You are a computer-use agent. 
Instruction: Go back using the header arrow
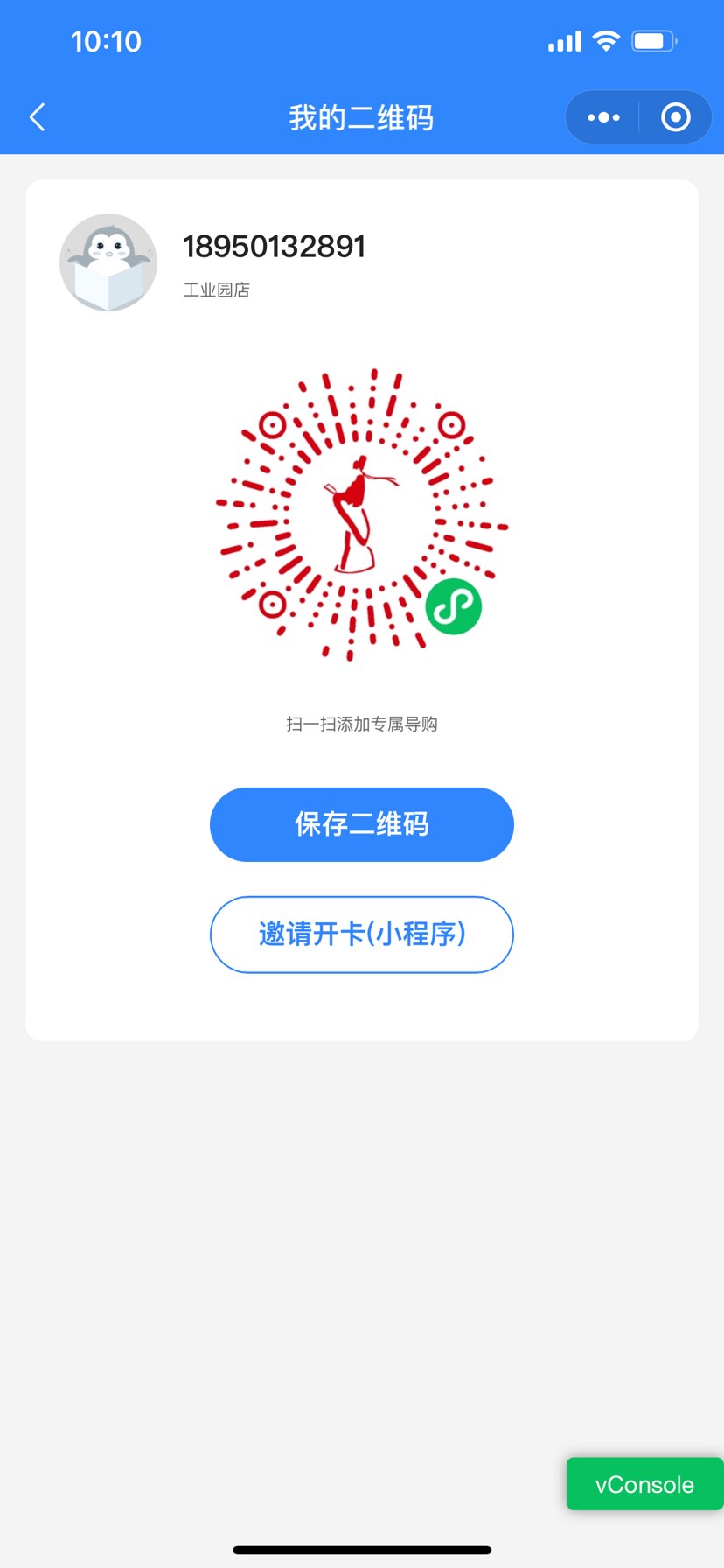[38, 117]
